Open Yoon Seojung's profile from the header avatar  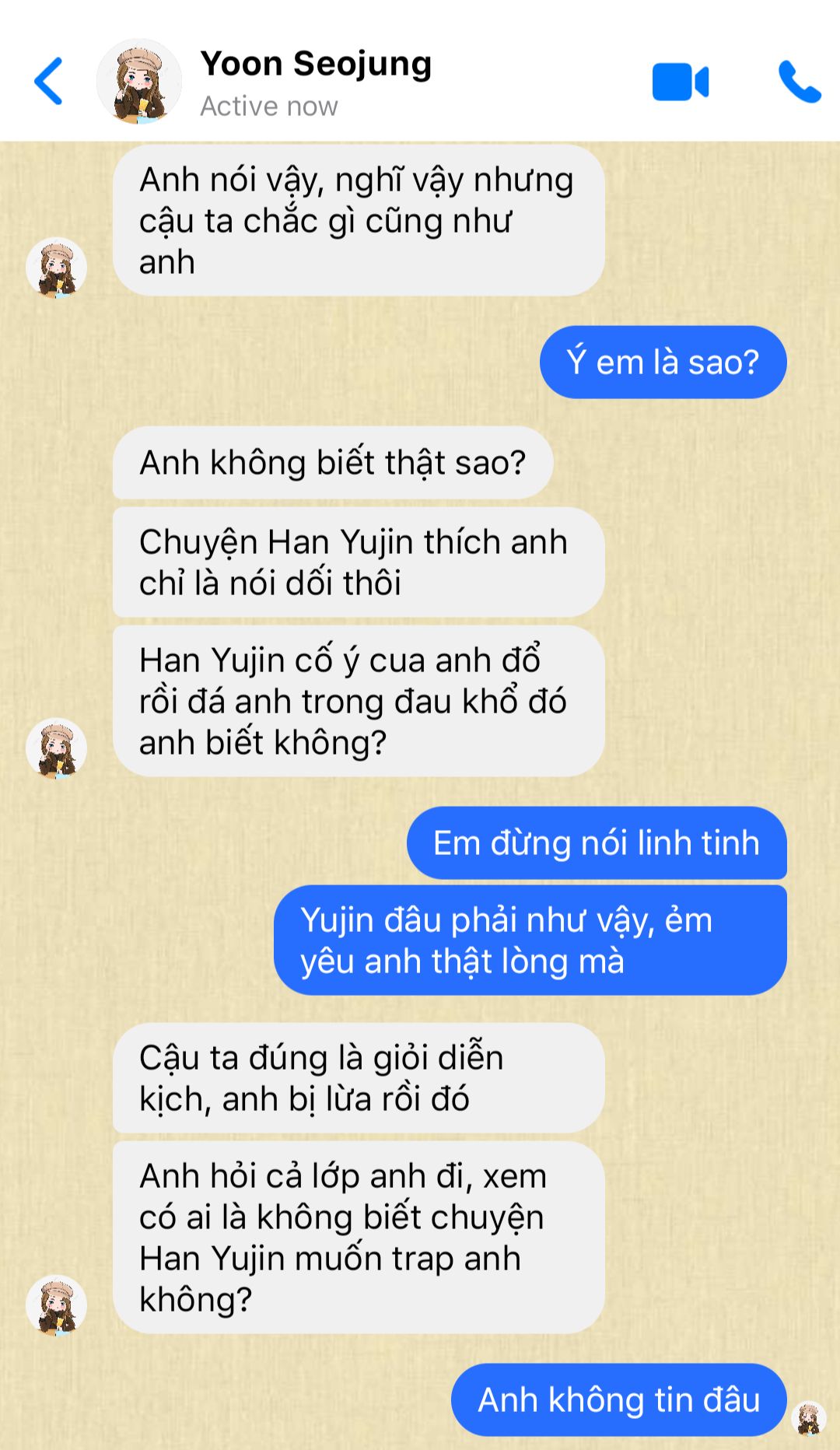pyautogui.click(x=139, y=82)
